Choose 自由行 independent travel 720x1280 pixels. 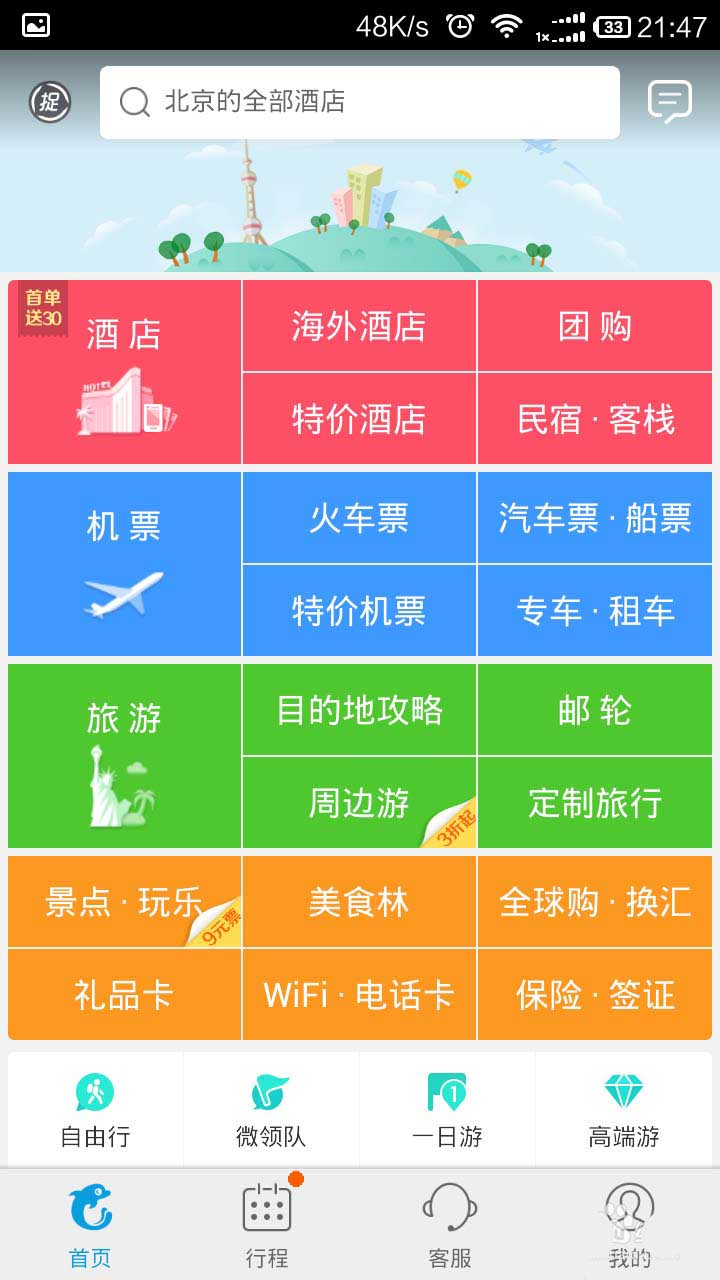coord(95,1110)
